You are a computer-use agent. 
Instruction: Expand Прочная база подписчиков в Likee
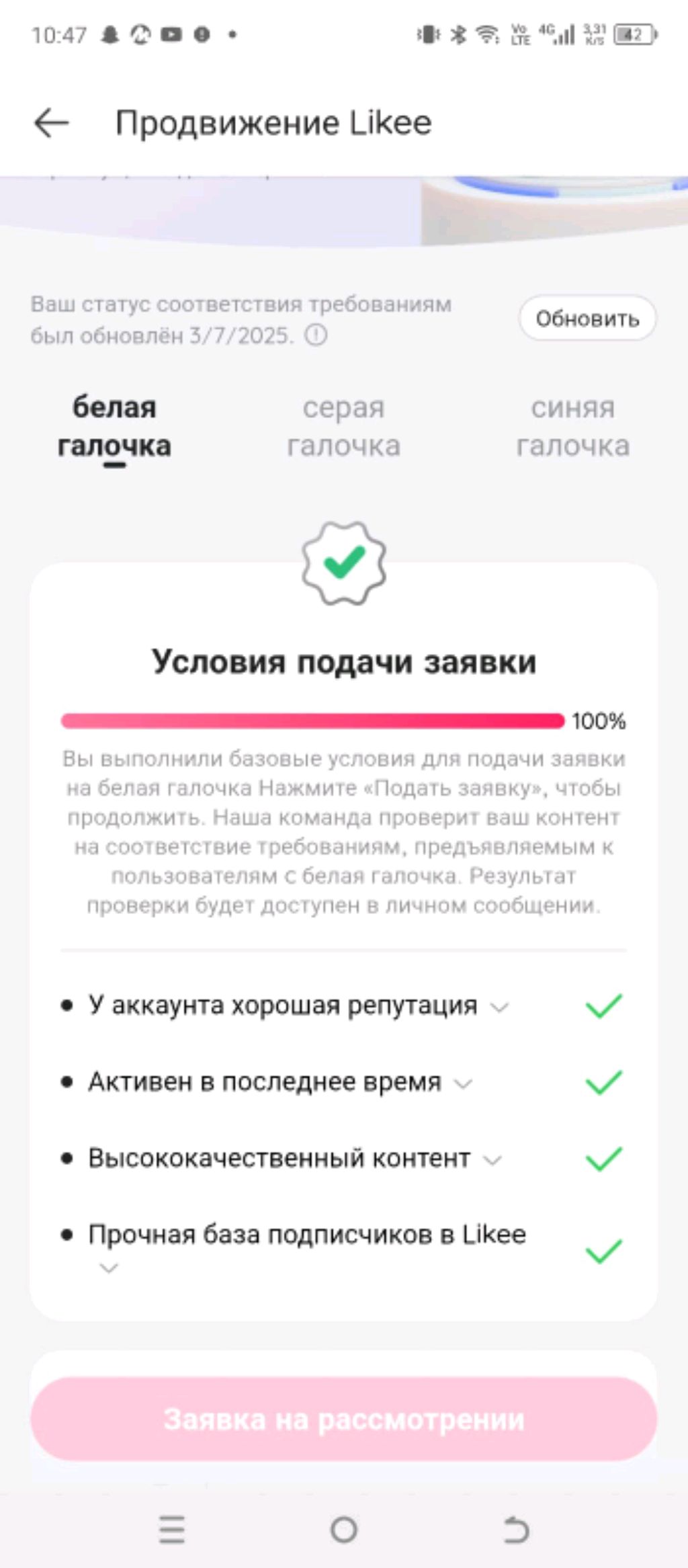click(x=109, y=1268)
